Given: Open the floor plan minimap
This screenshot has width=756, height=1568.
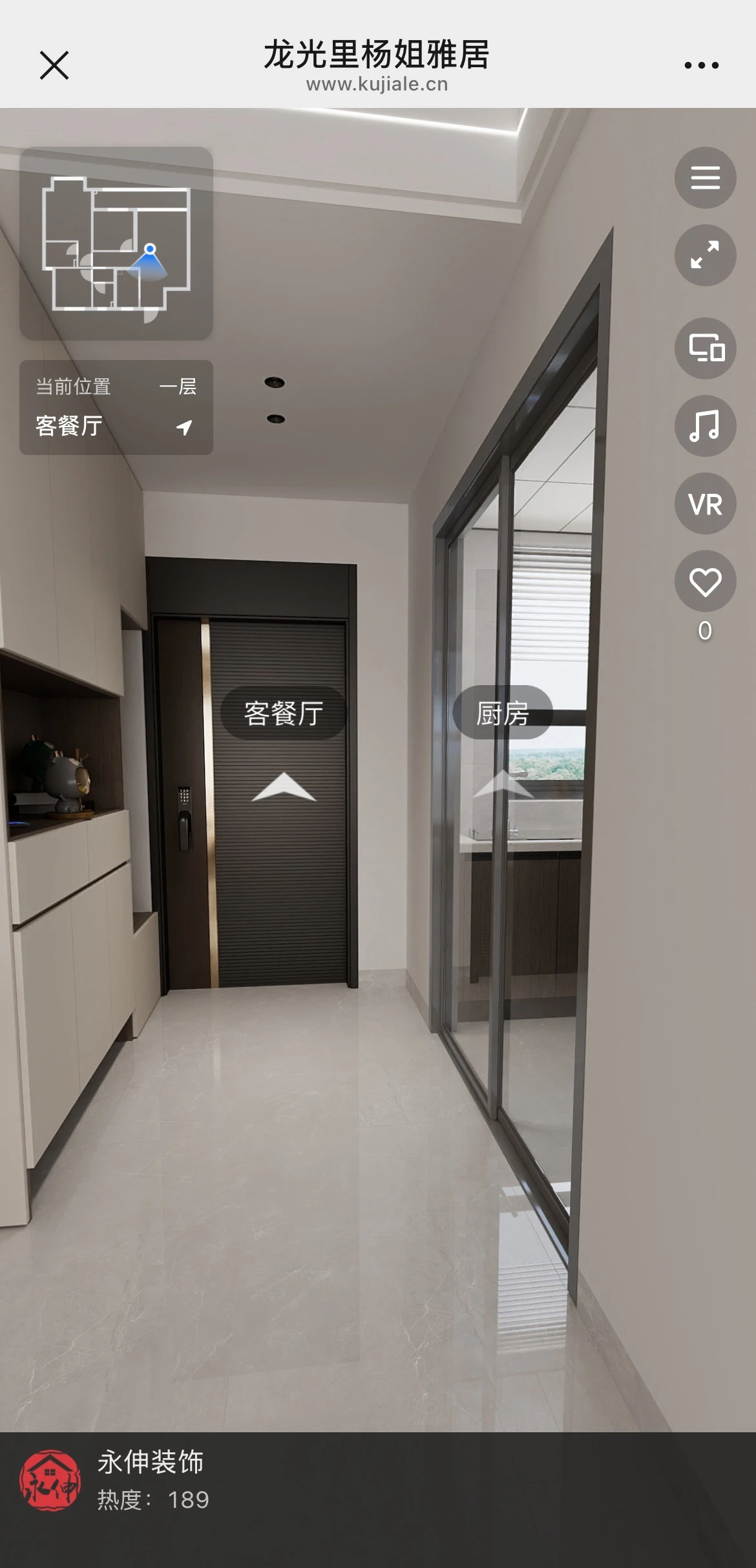Looking at the screenshot, I should click(x=116, y=244).
